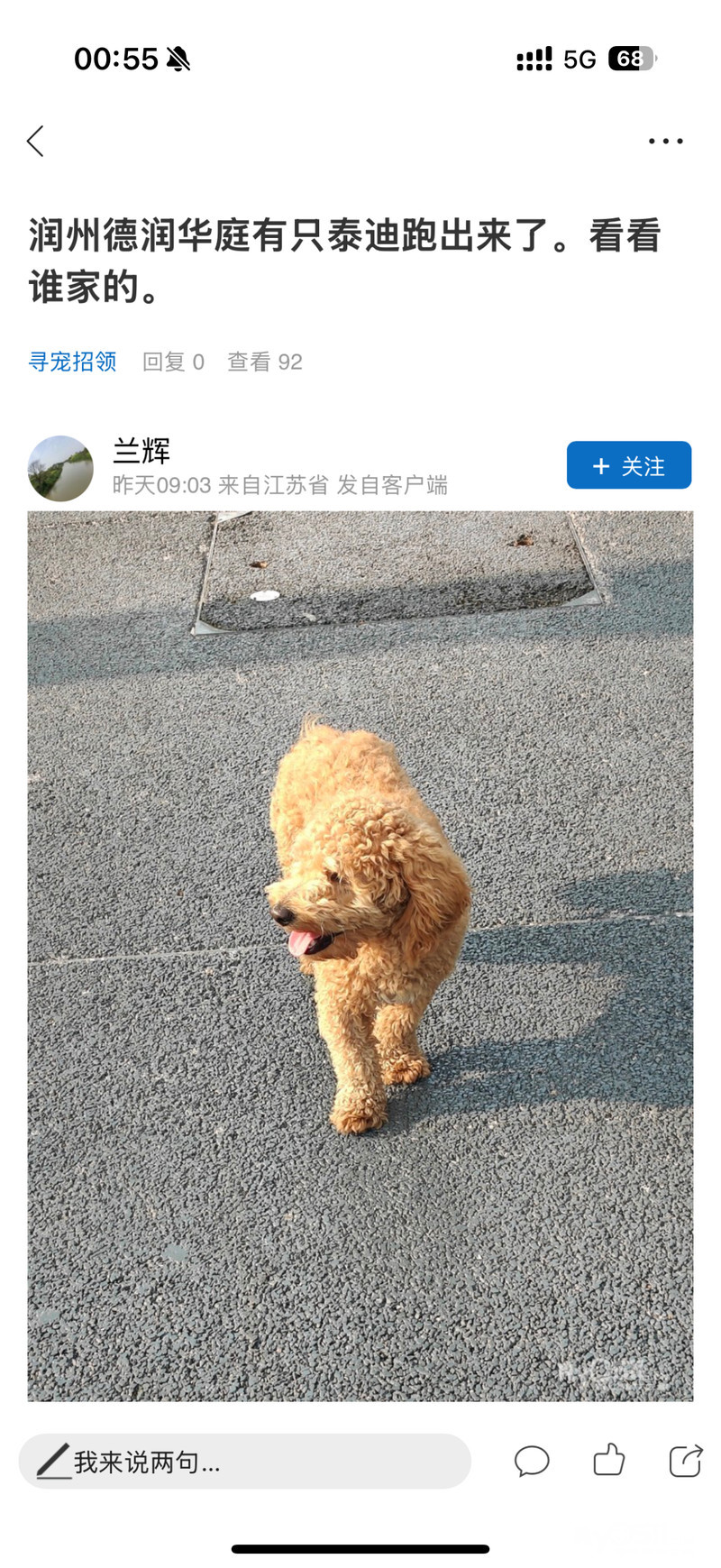Screen dimensions: 721x1568
Task: Share this post
Action: click(x=685, y=1460)
